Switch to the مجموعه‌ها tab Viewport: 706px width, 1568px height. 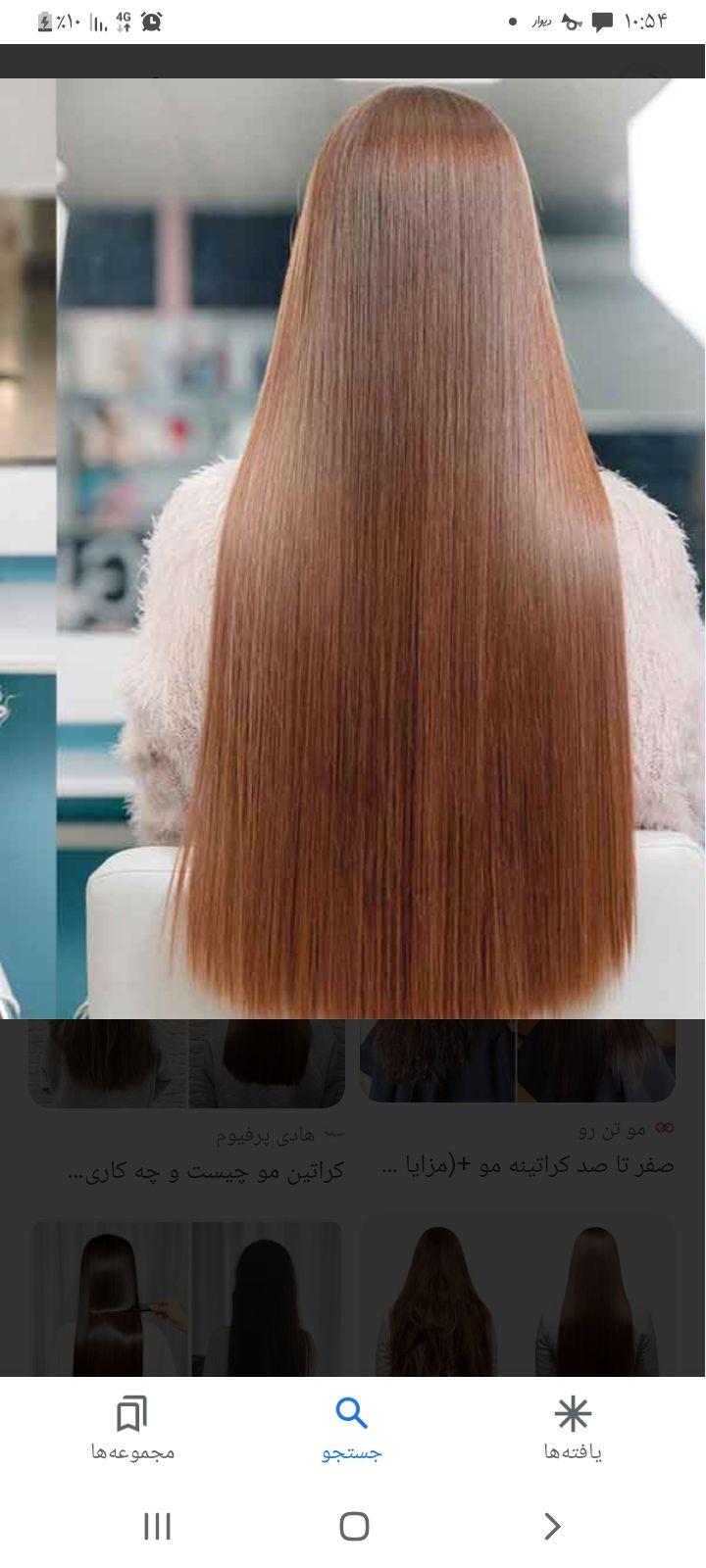tap(132, 1429)
